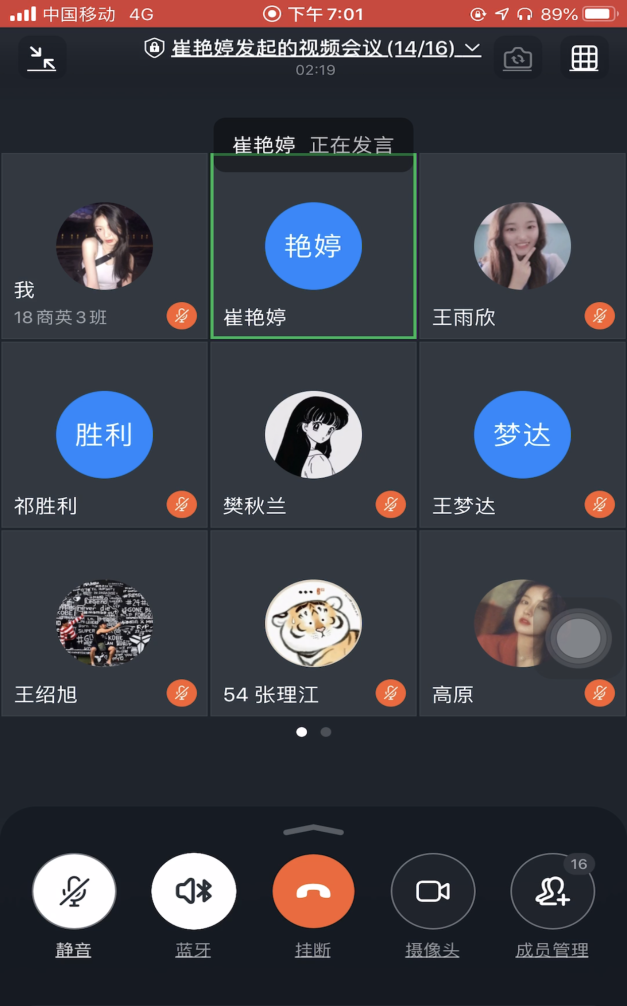Minimize the video meeting window

[x=42, y=58]
